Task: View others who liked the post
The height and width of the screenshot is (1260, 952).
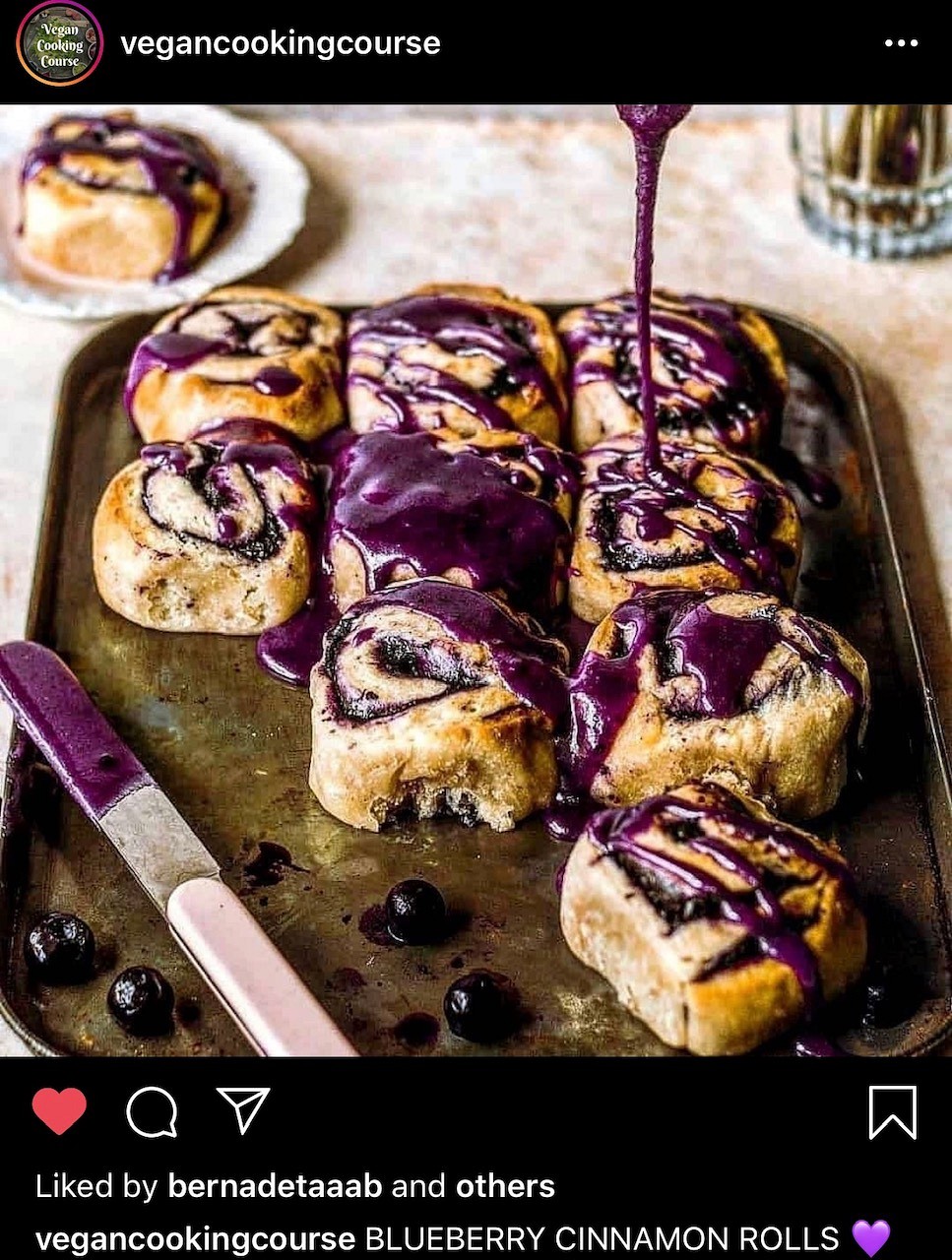Action: click(505, 1186)
